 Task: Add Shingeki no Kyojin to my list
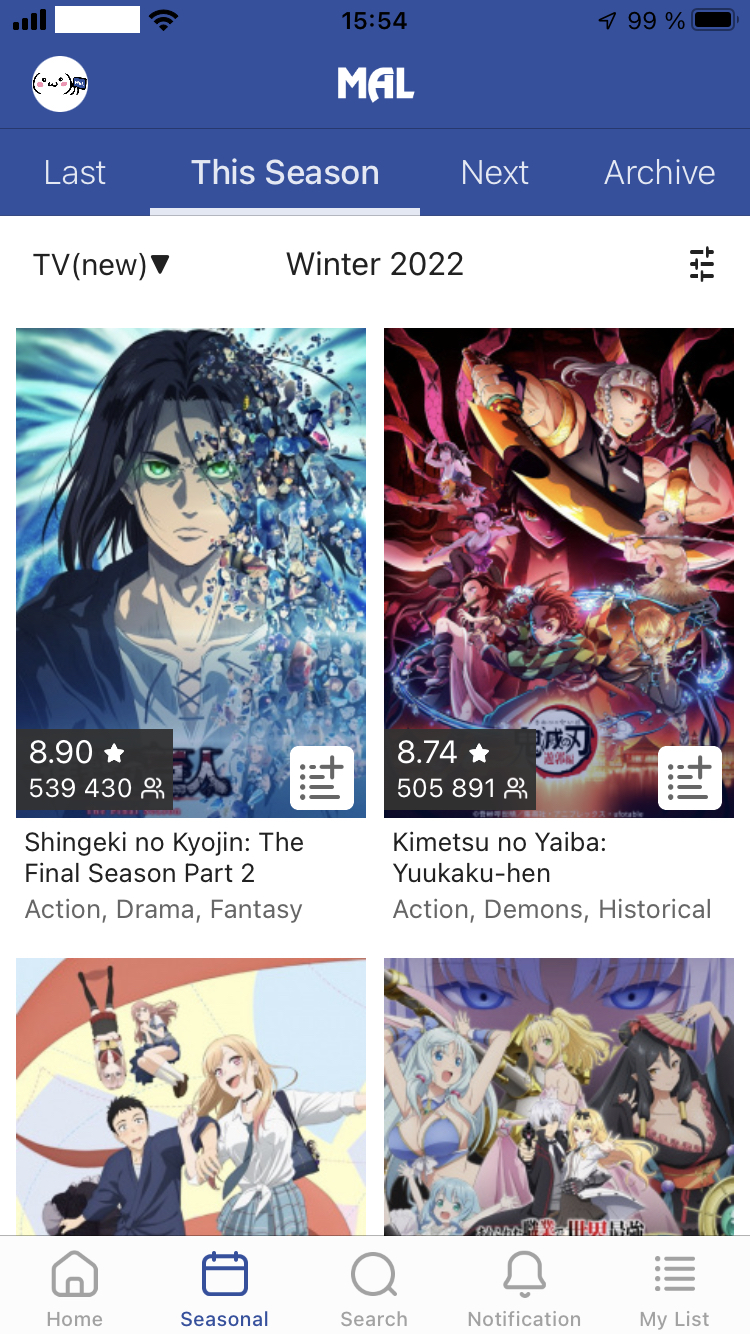point(322,777)
